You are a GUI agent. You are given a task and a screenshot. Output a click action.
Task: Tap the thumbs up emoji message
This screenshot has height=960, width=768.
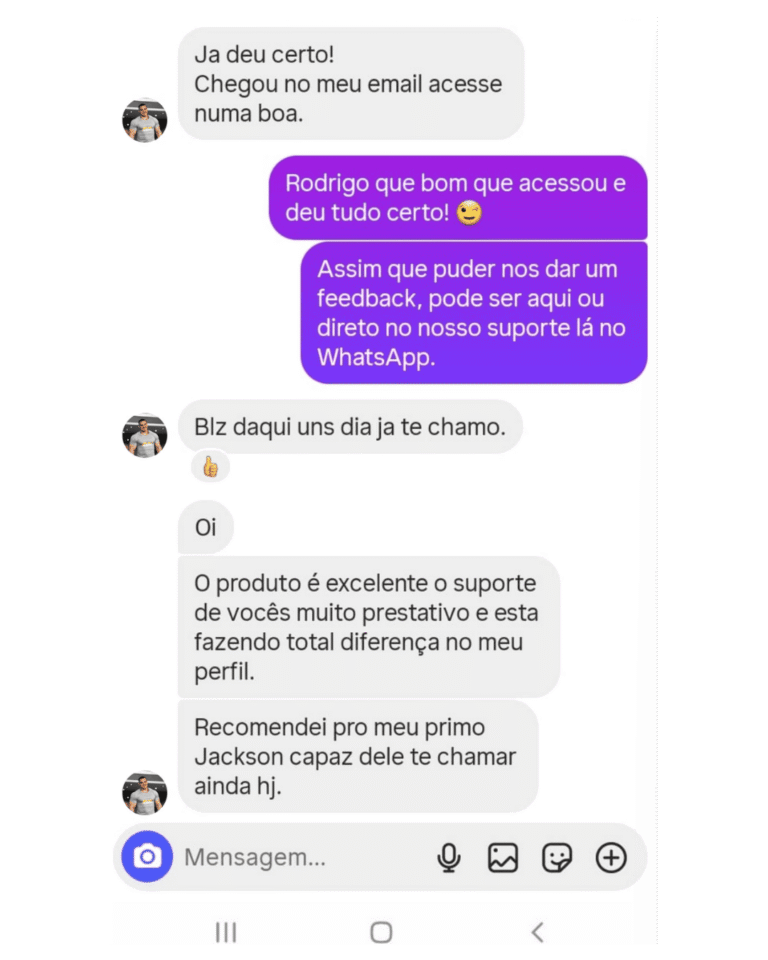pyautogui.click(x=210, y=466)
